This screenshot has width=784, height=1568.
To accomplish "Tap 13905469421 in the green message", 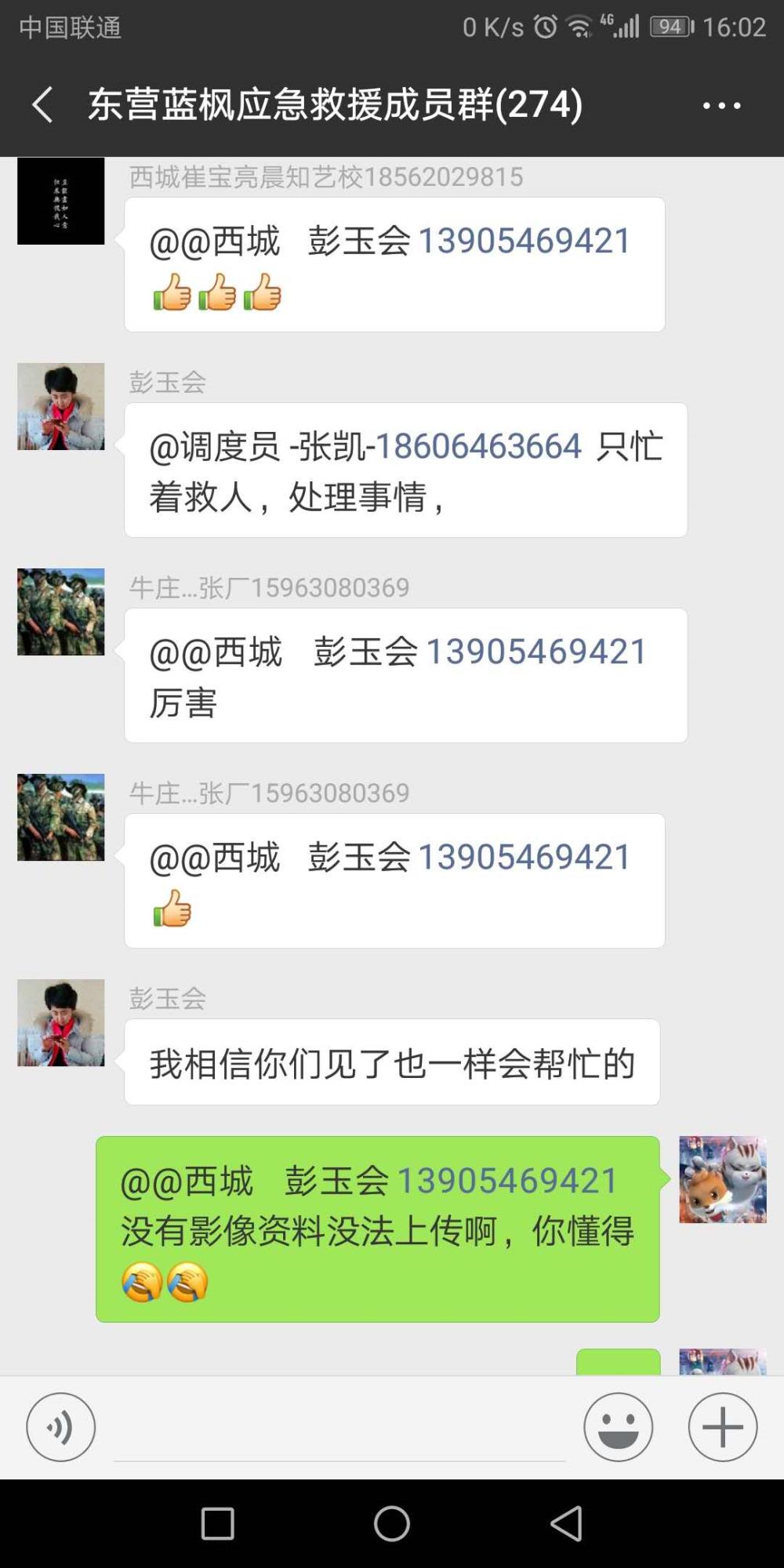I will point(508,1180).
